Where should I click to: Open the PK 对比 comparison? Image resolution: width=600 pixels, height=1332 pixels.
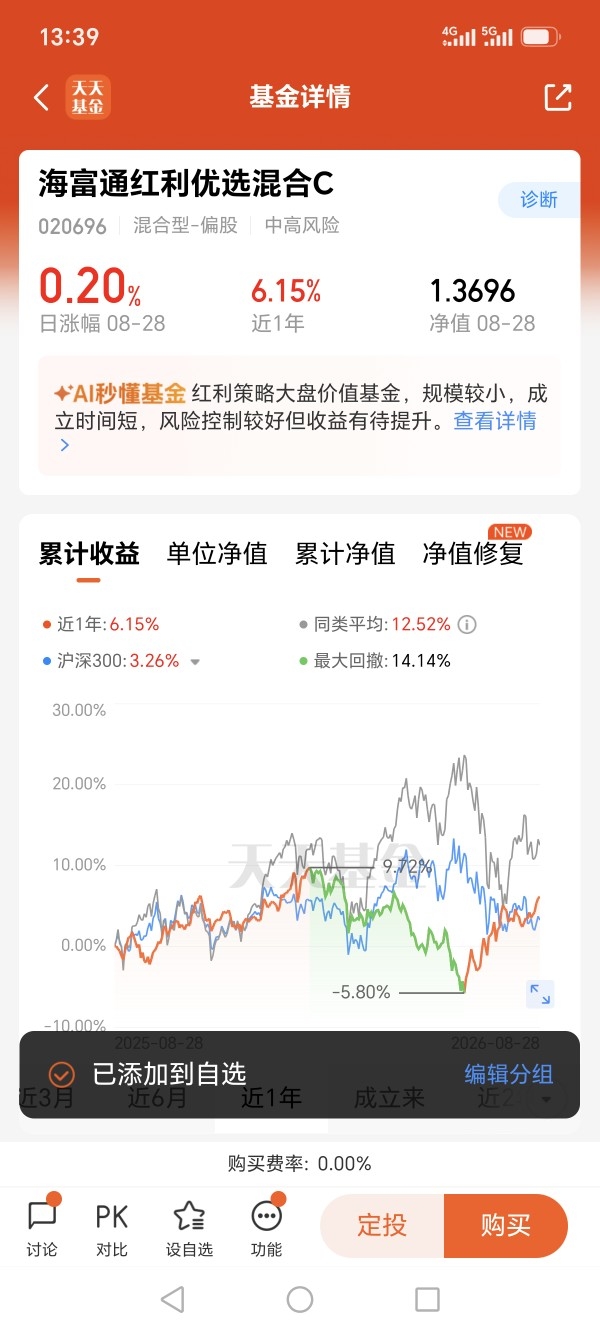[x=112, y=1226]
